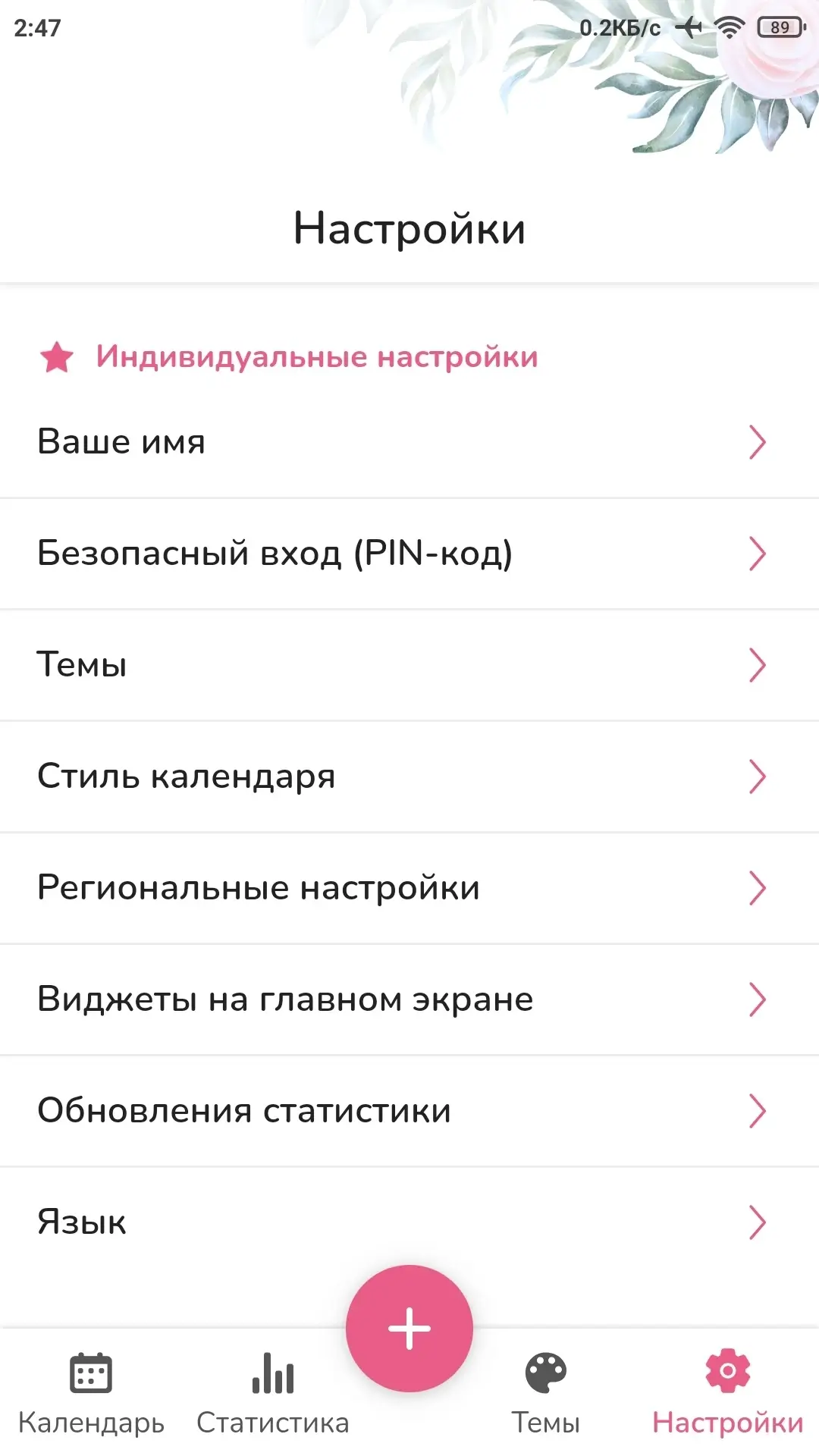Tap the pink plus floating button
Screen dimensions: 819x1456
(x=409, y=1329)
